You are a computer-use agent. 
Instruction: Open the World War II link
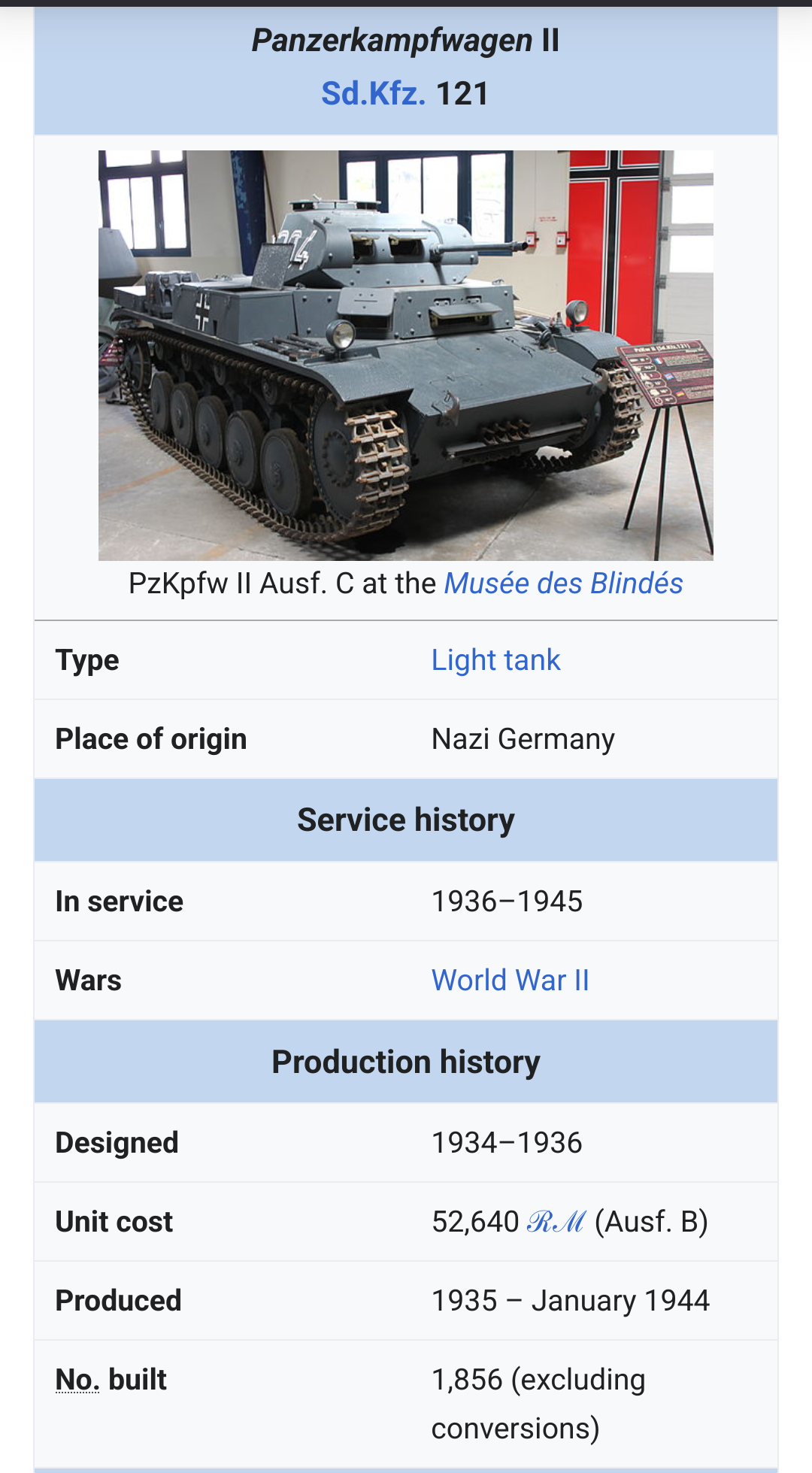[x=510, y=980]
